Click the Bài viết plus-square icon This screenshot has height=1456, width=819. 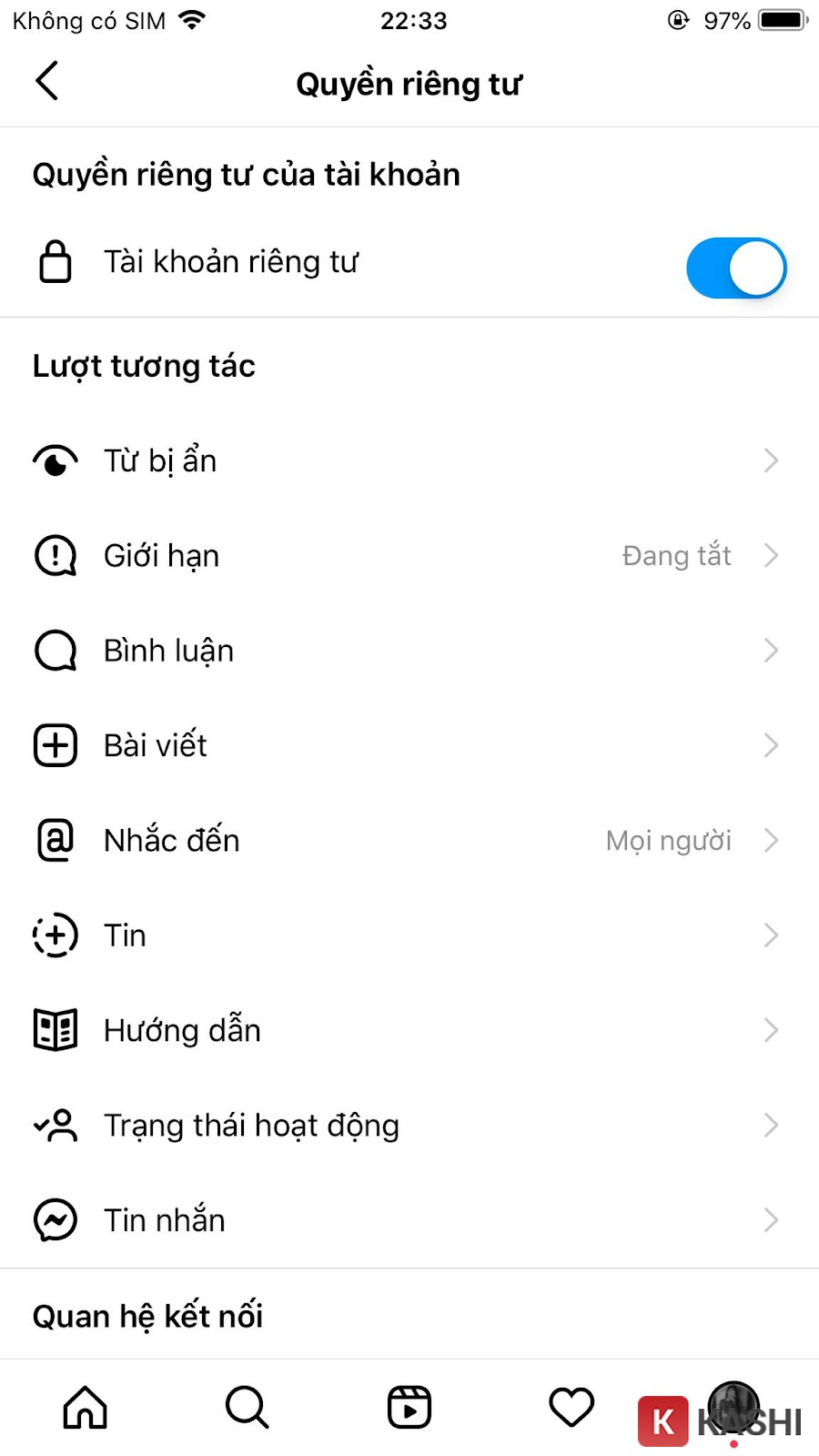(55, 744)
